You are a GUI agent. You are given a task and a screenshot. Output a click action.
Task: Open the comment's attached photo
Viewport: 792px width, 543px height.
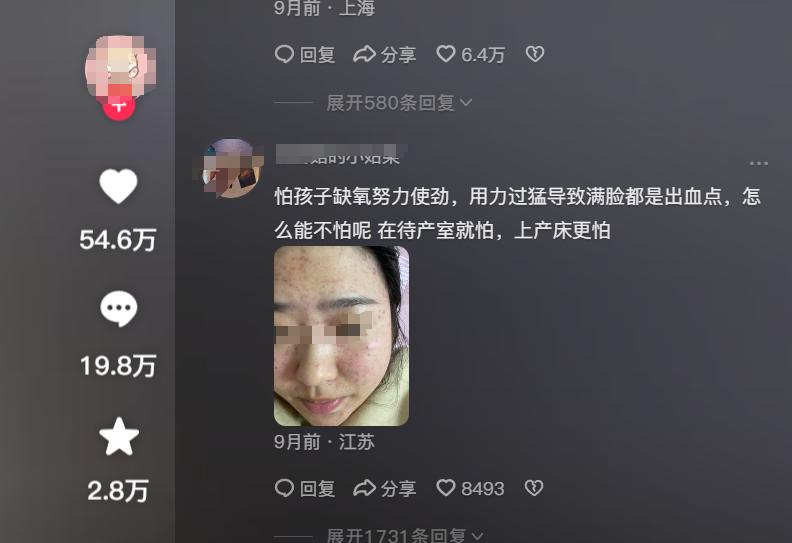point(341,336)
